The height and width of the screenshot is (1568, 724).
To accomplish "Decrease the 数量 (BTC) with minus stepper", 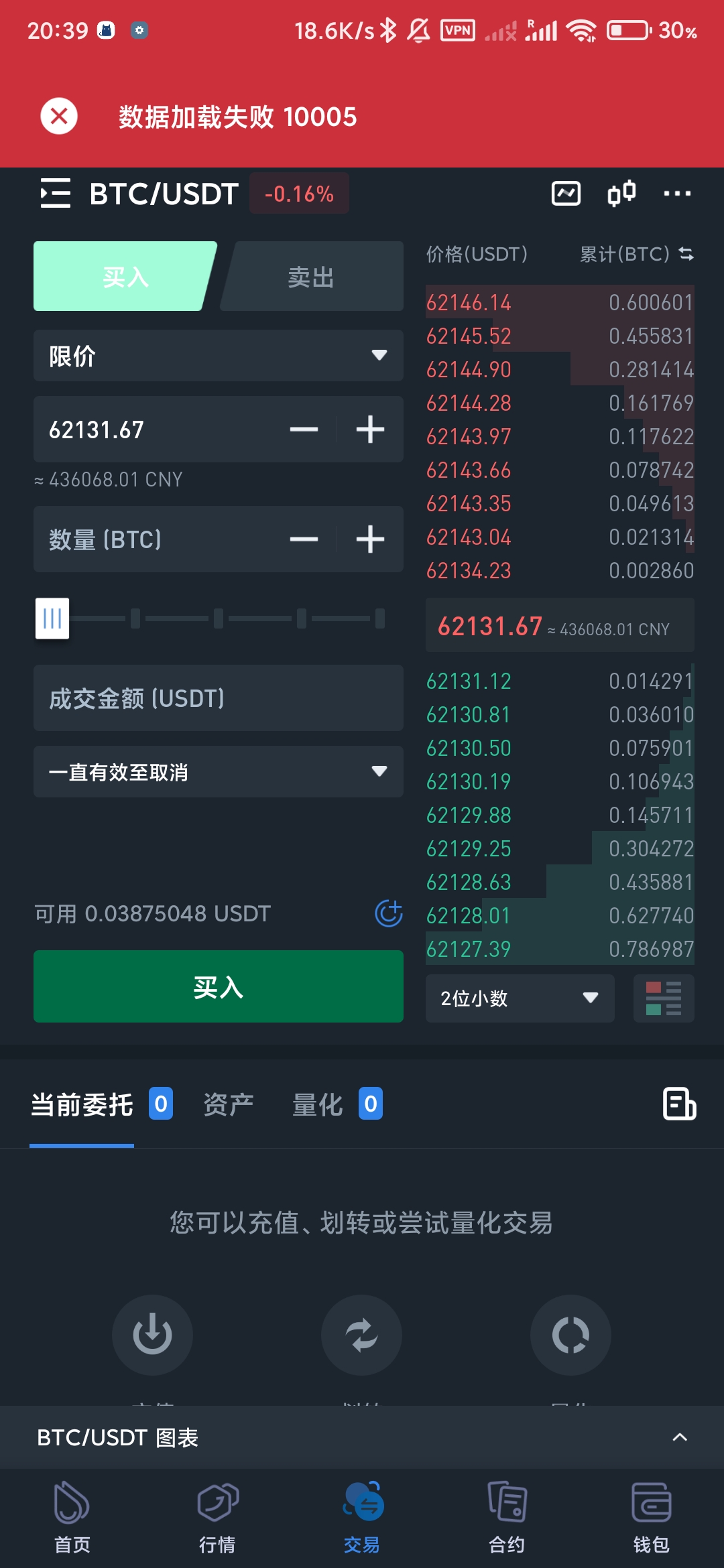I will (304, 539).
